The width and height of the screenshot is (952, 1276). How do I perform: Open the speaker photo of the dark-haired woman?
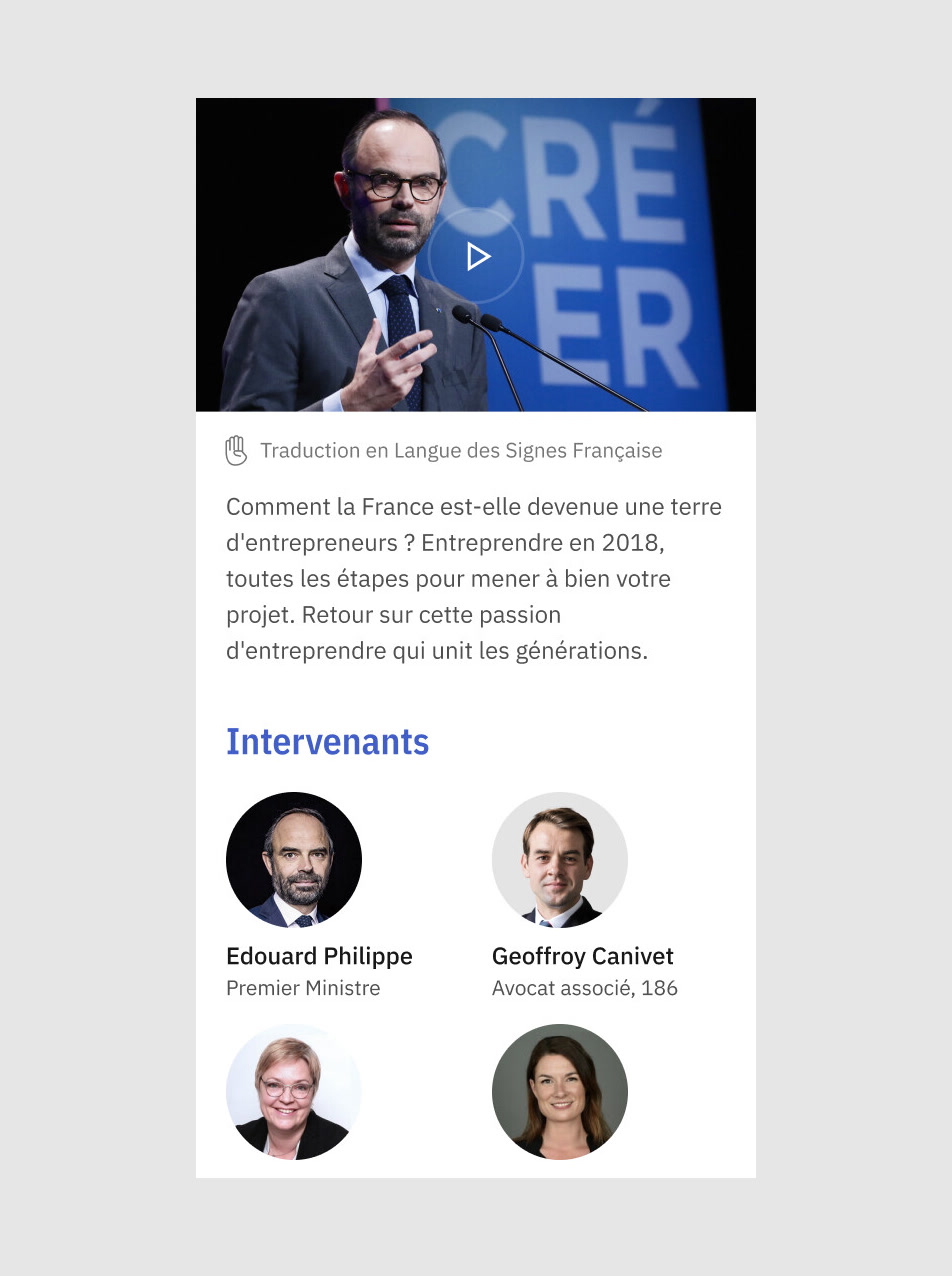[x=559, y=1091]
